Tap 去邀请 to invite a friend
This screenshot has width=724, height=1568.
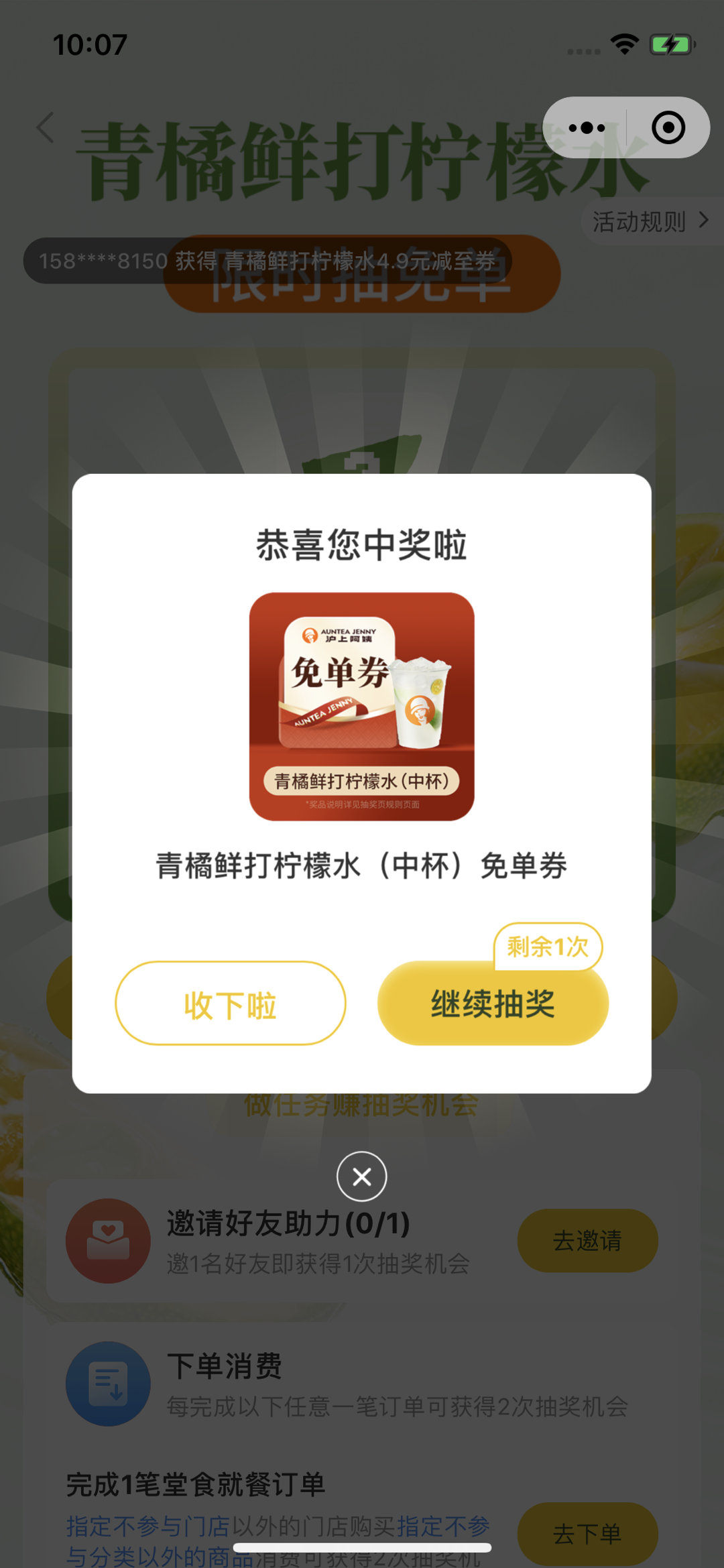pyautogui.click(x=587, y=1240)
